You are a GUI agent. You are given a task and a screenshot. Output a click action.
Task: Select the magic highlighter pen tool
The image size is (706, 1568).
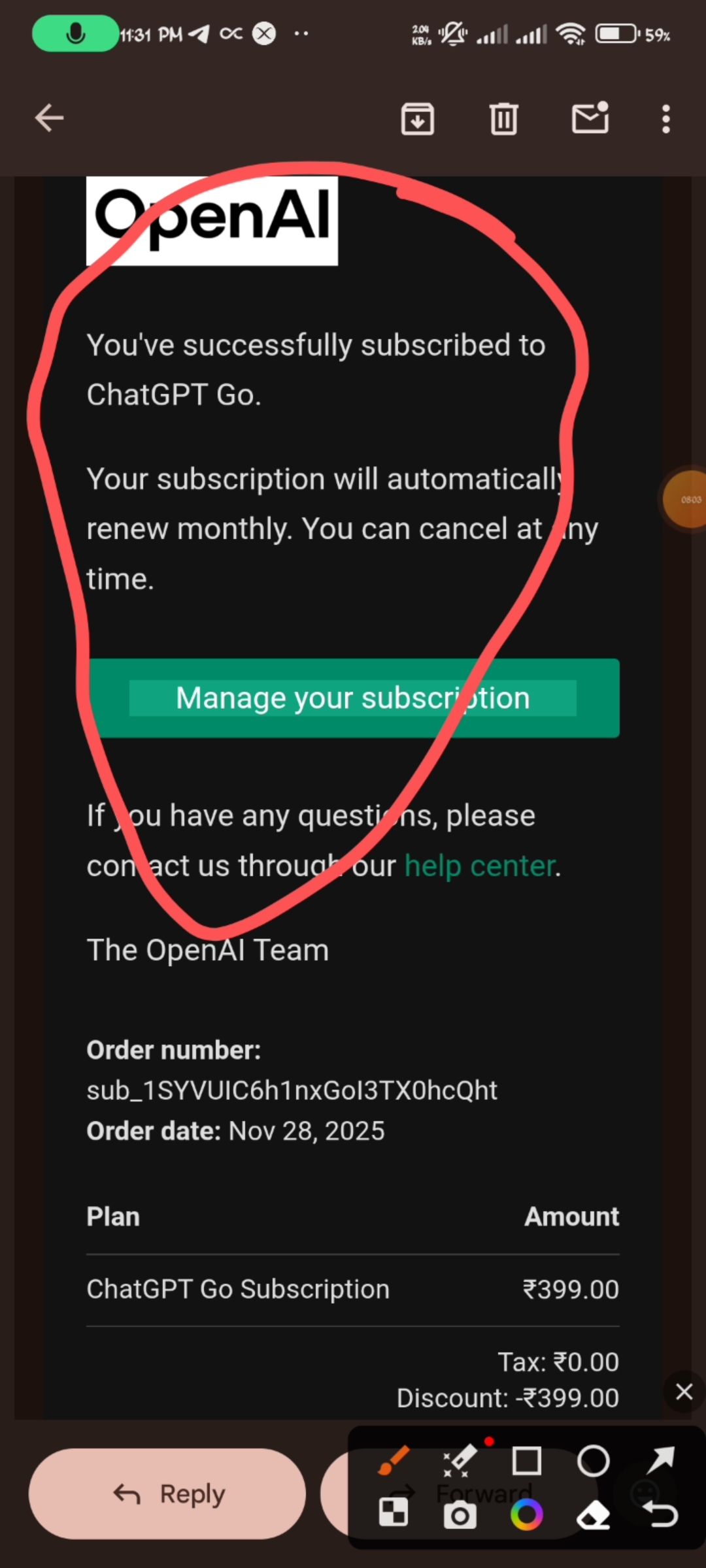460,1461
